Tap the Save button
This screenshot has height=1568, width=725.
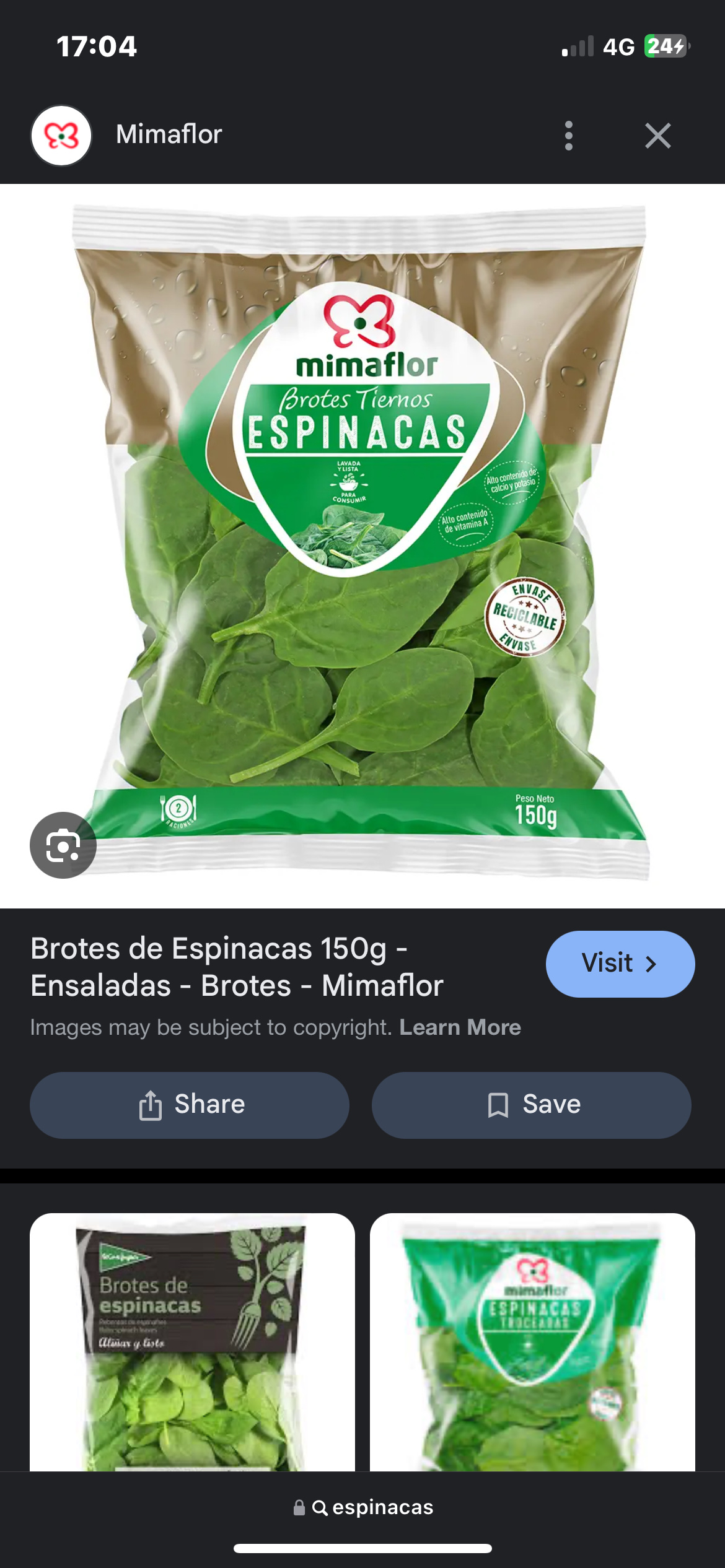pyautogui.click(x=531, y=1105)
